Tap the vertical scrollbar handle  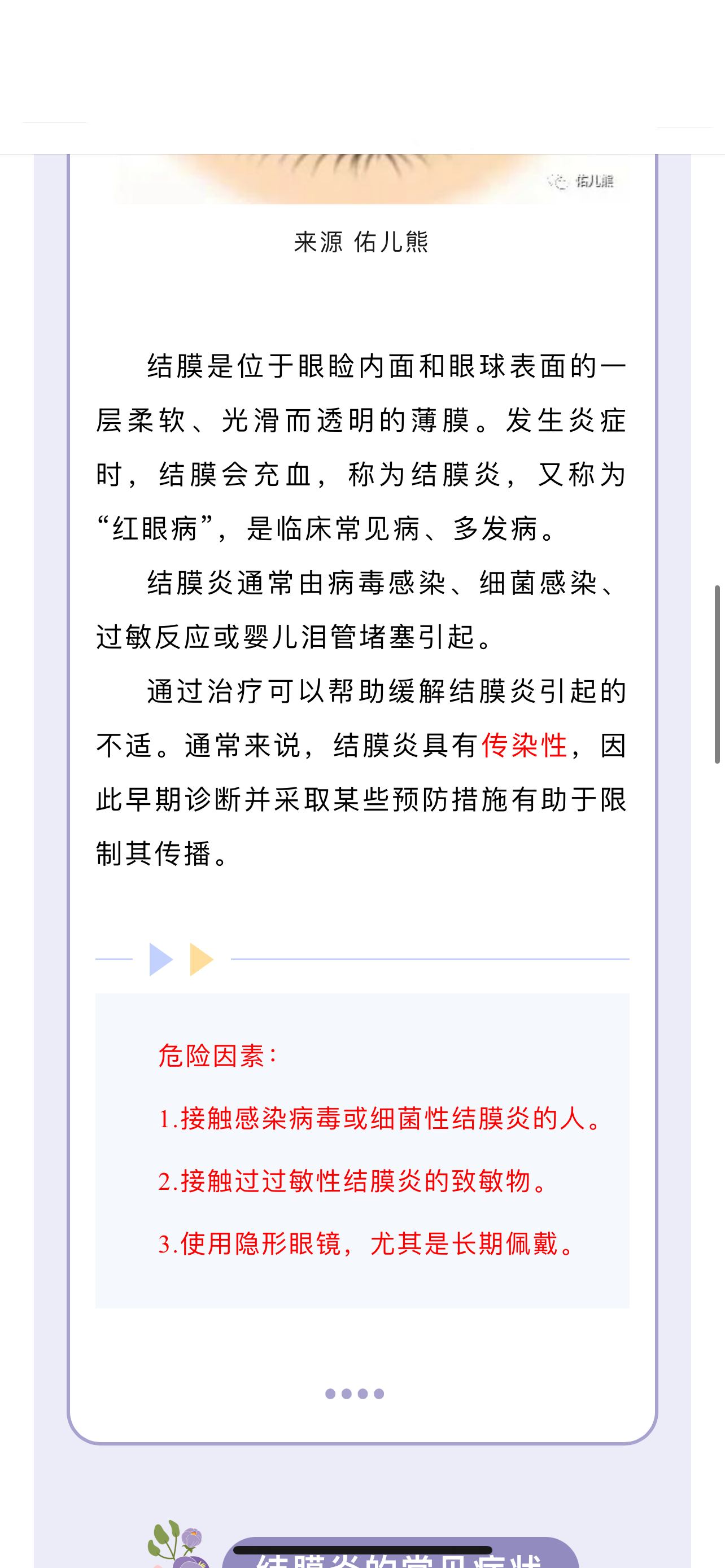coord(717,674)
